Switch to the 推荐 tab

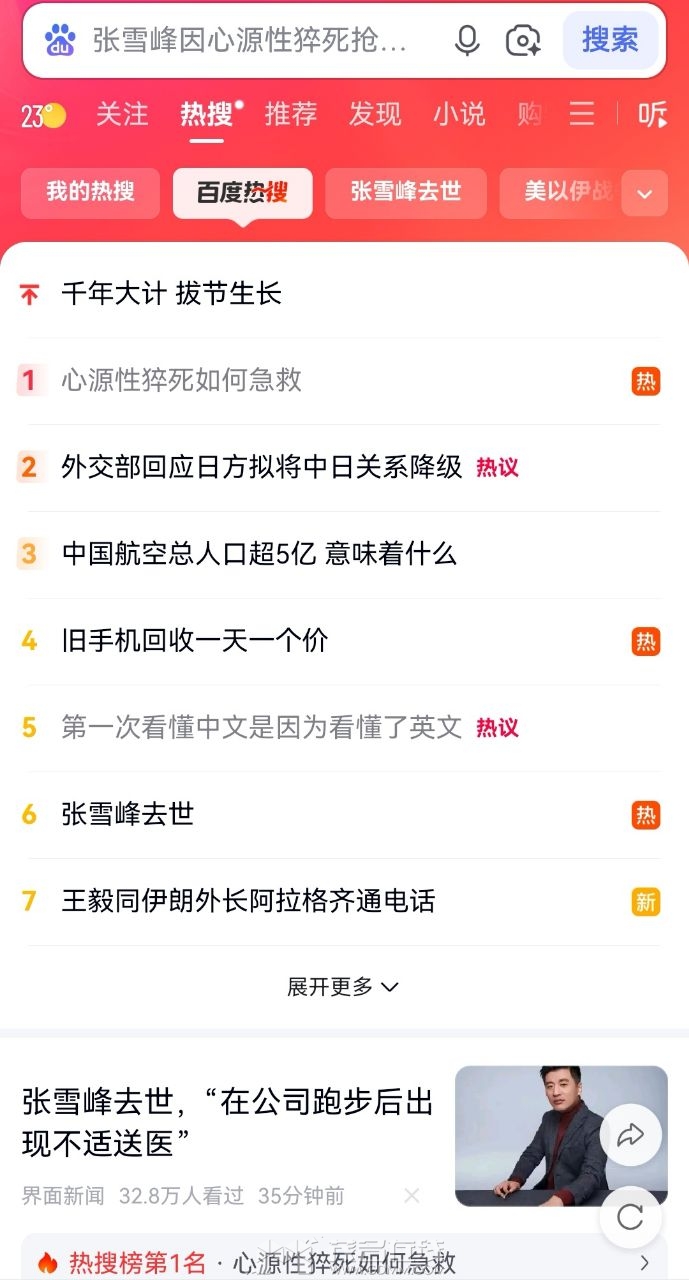pyautogui.click(x=290, y=114)
